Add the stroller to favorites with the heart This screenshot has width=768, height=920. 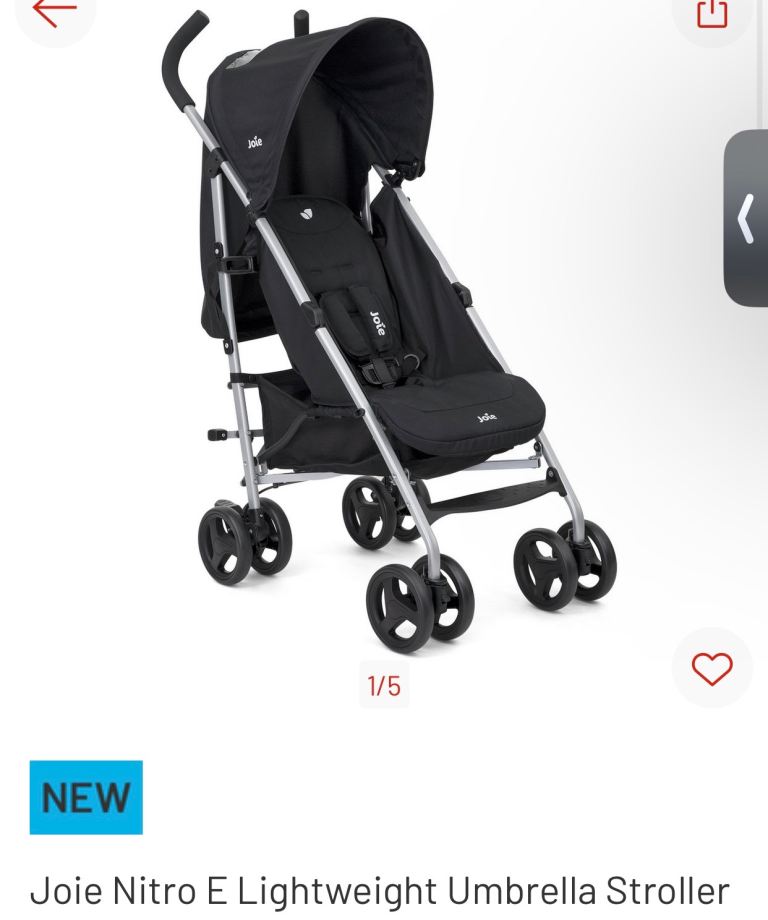coord(712,668)
